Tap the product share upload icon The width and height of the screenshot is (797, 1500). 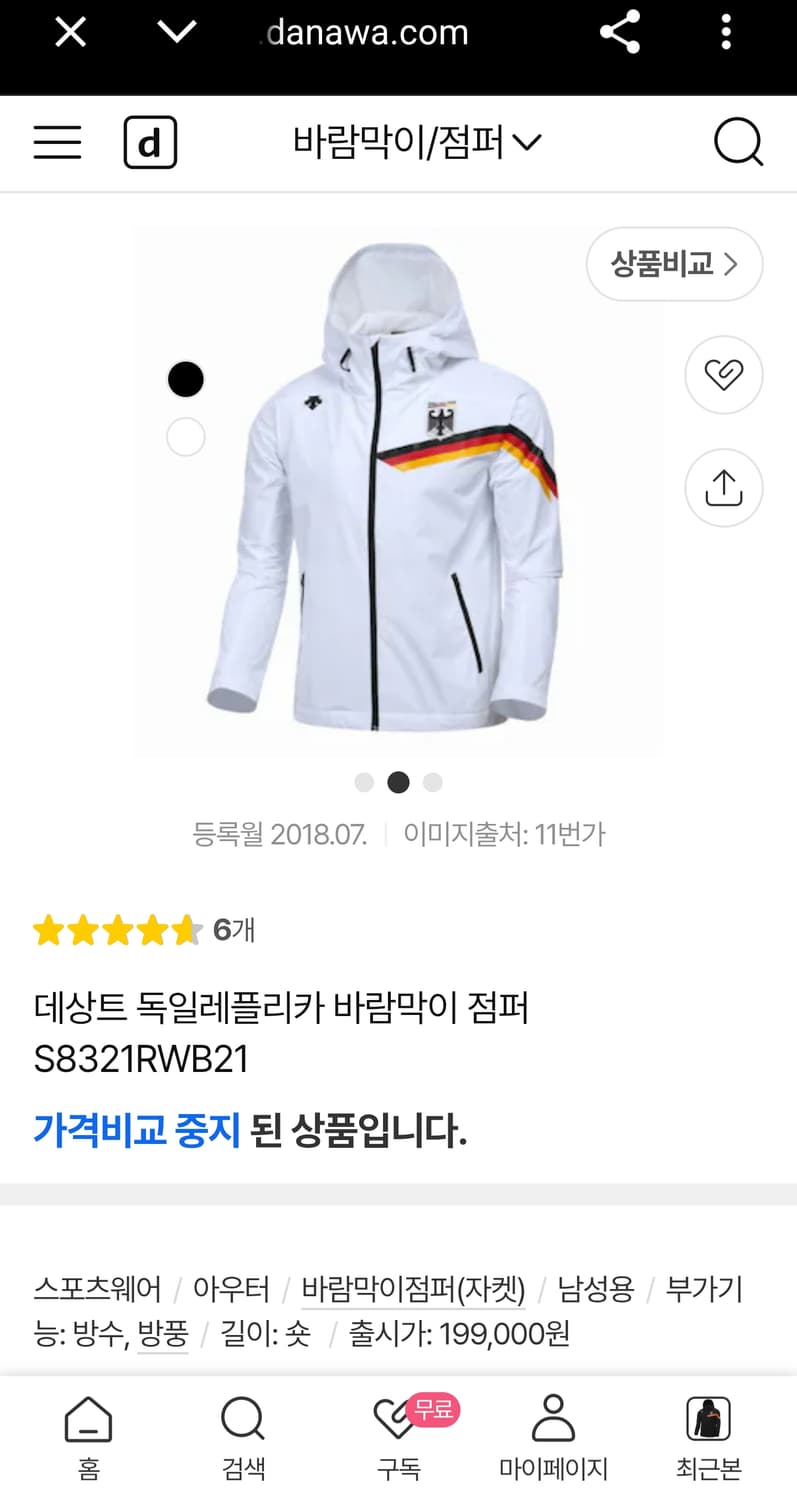click(x=723, y=488)
